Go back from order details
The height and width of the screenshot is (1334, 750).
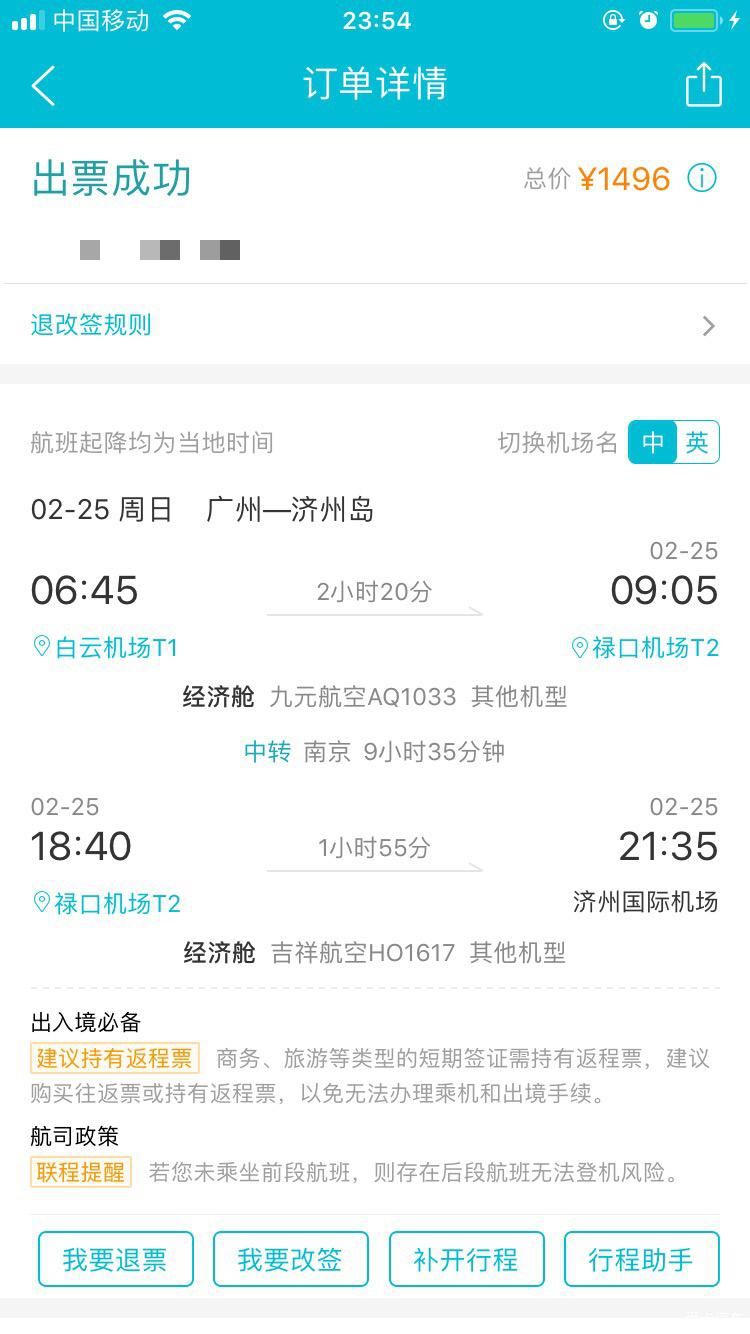43,86
